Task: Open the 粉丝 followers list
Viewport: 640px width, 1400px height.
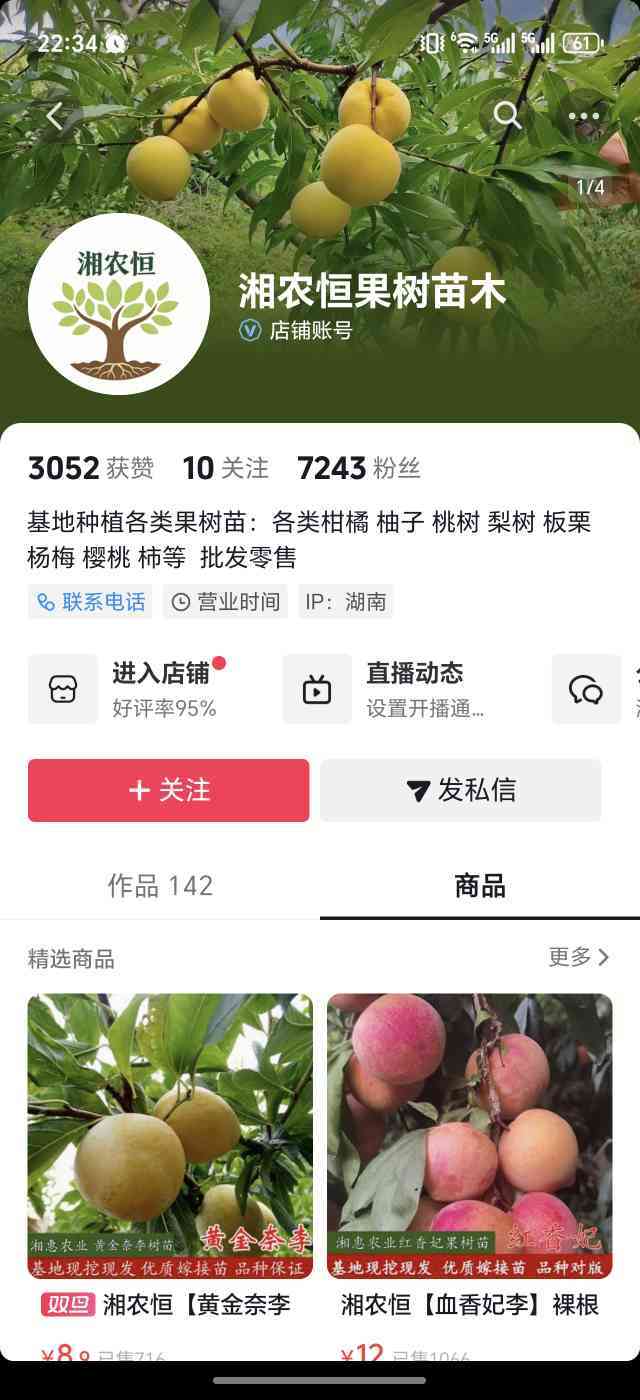Action: point(359,468)
